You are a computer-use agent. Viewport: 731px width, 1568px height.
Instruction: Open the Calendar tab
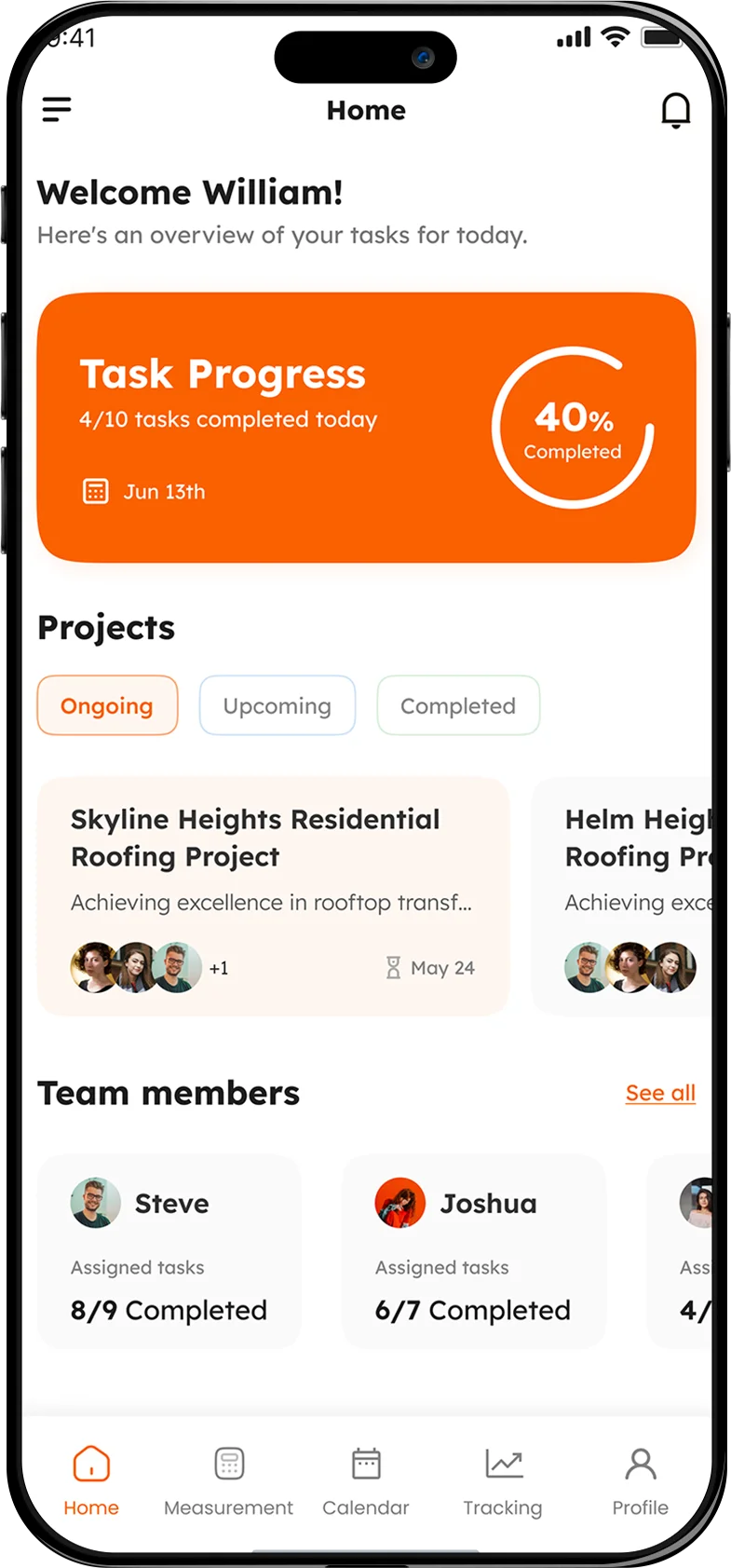coord(366,1480)
